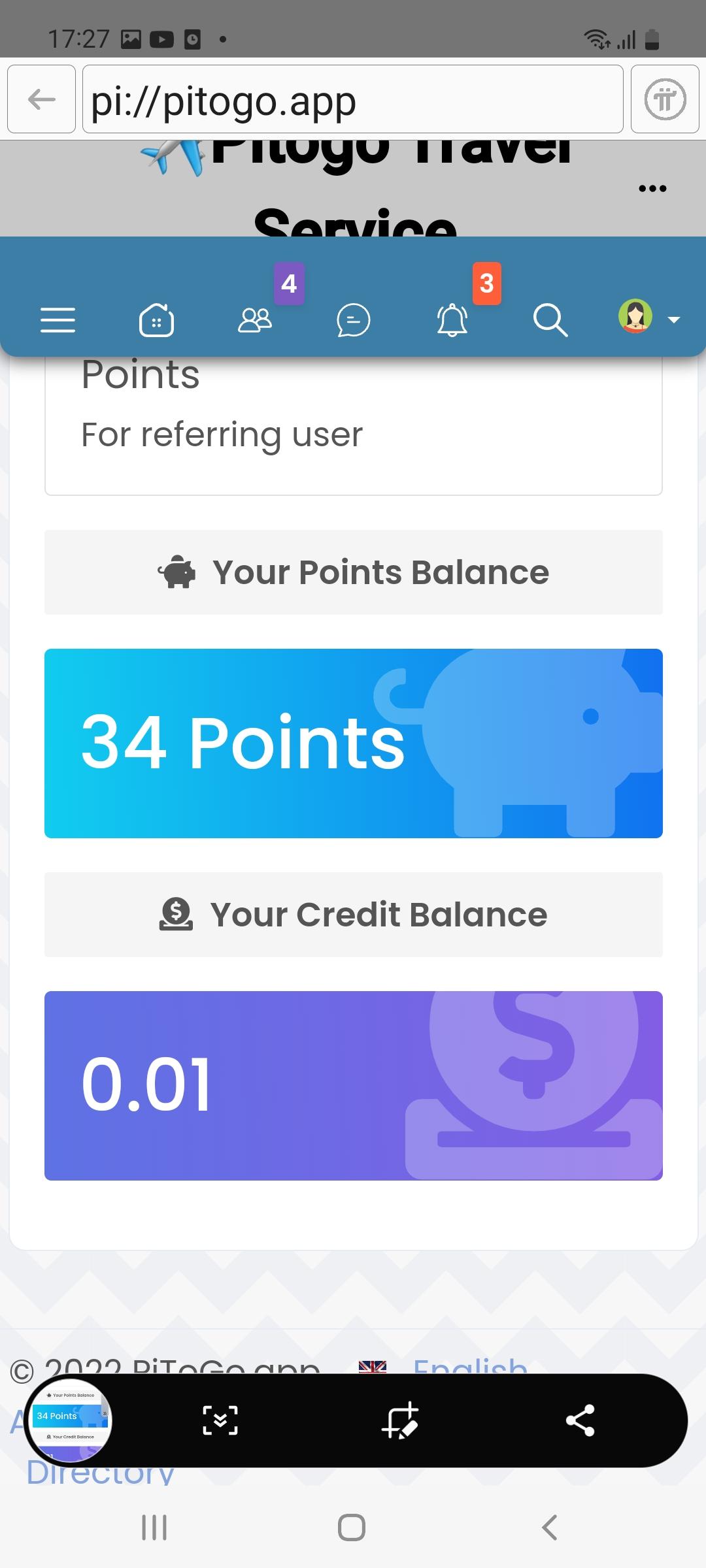
Task: Go back using the browser back arrow
Action: (41, 99)
